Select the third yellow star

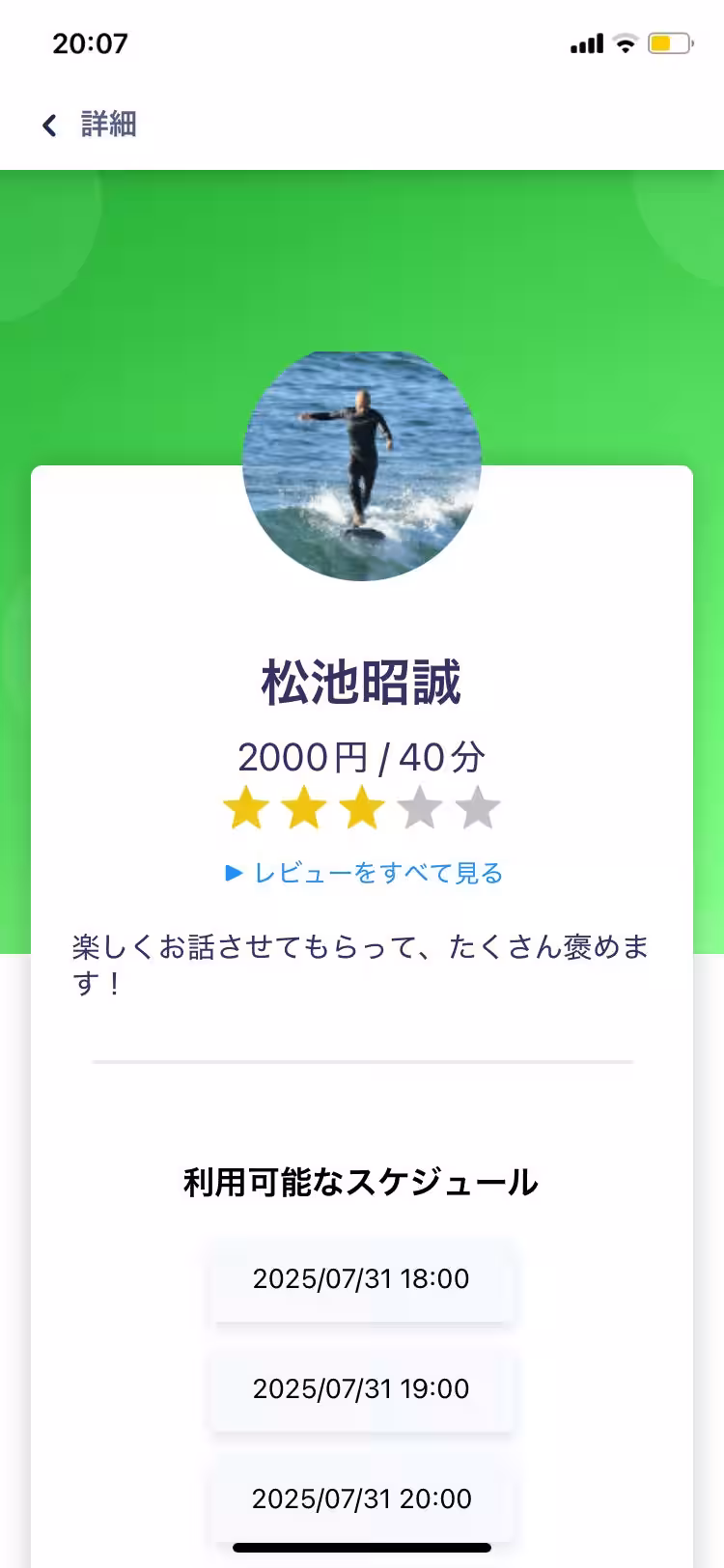pyautogui.click(x=362, y=809)
